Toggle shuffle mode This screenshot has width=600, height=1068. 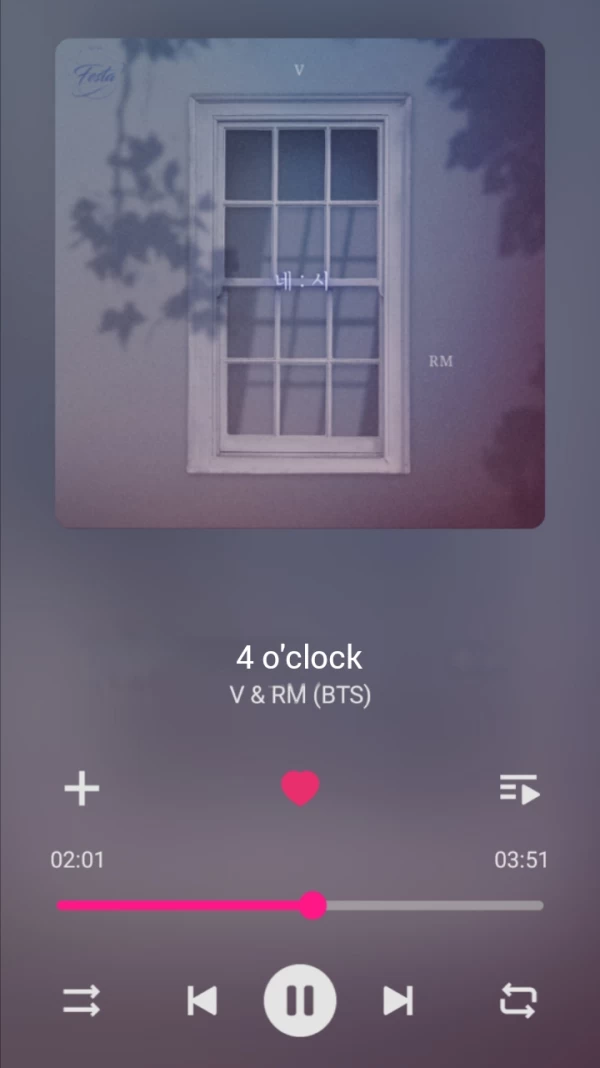click(x=82, y=1000)
